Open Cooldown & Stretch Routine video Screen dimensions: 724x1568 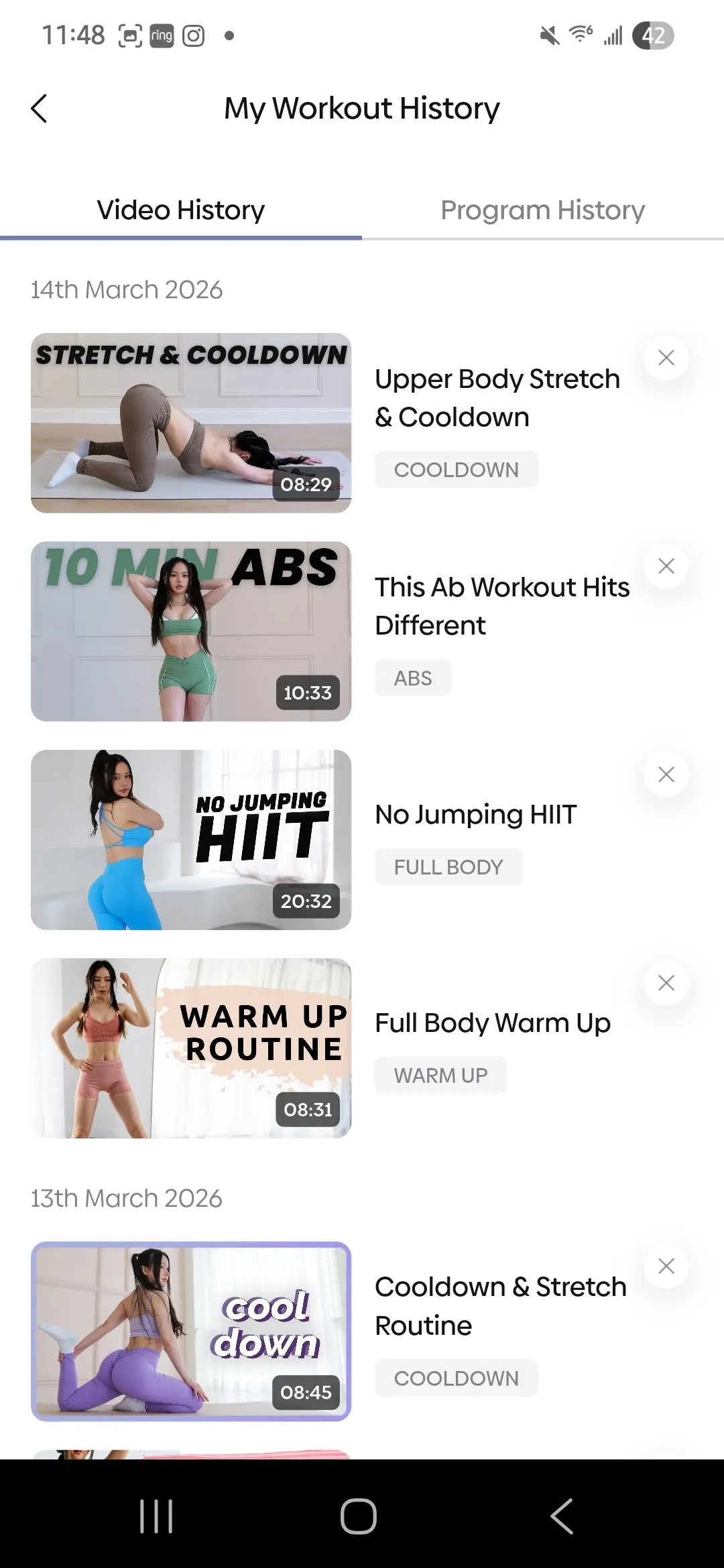191,1331
